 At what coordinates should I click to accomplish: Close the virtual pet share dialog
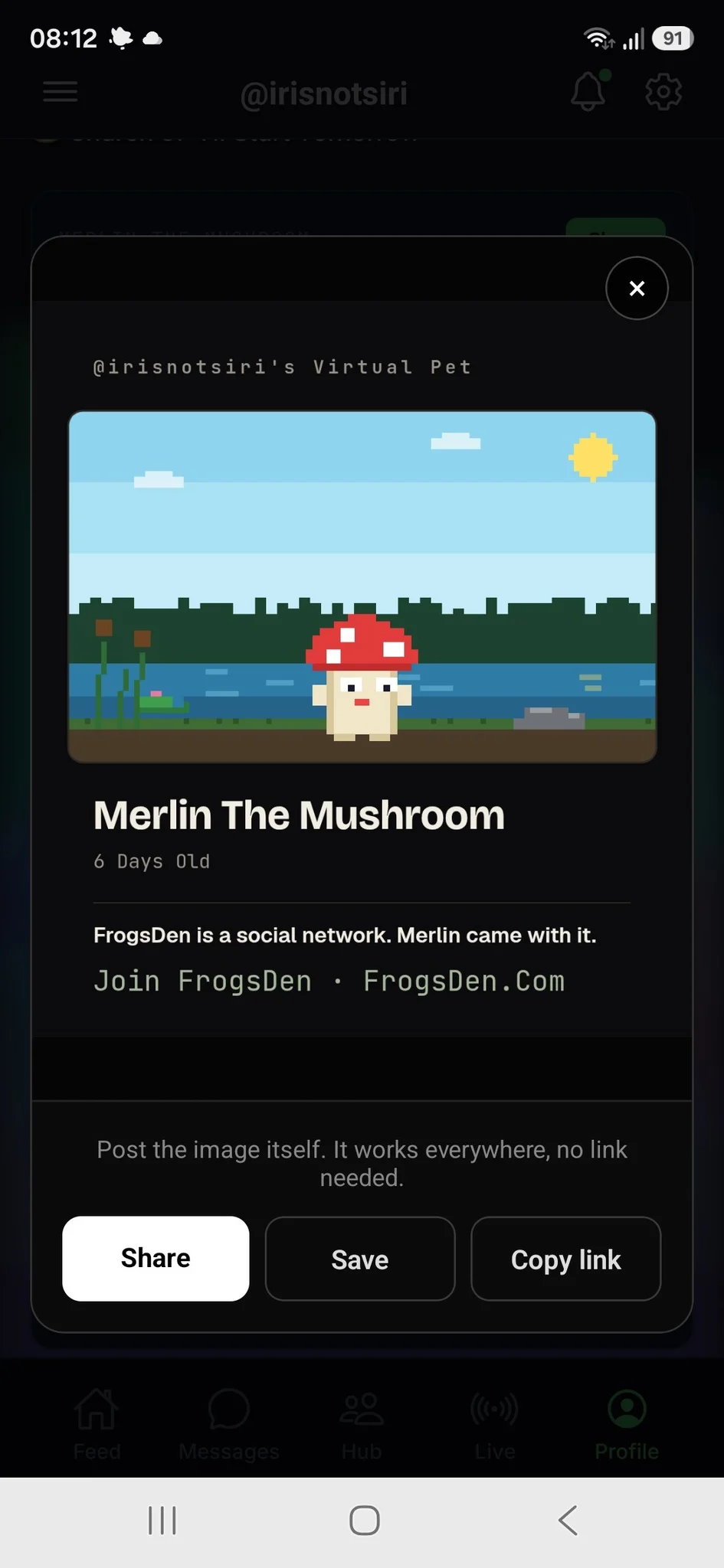coord(637,288)
